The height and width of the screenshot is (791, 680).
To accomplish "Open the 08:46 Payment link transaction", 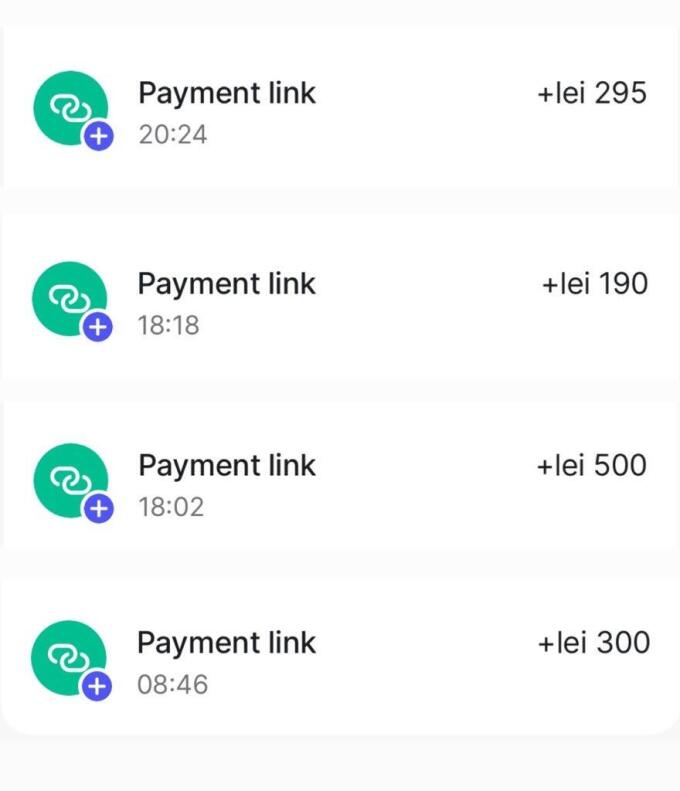I will [340, 661].
